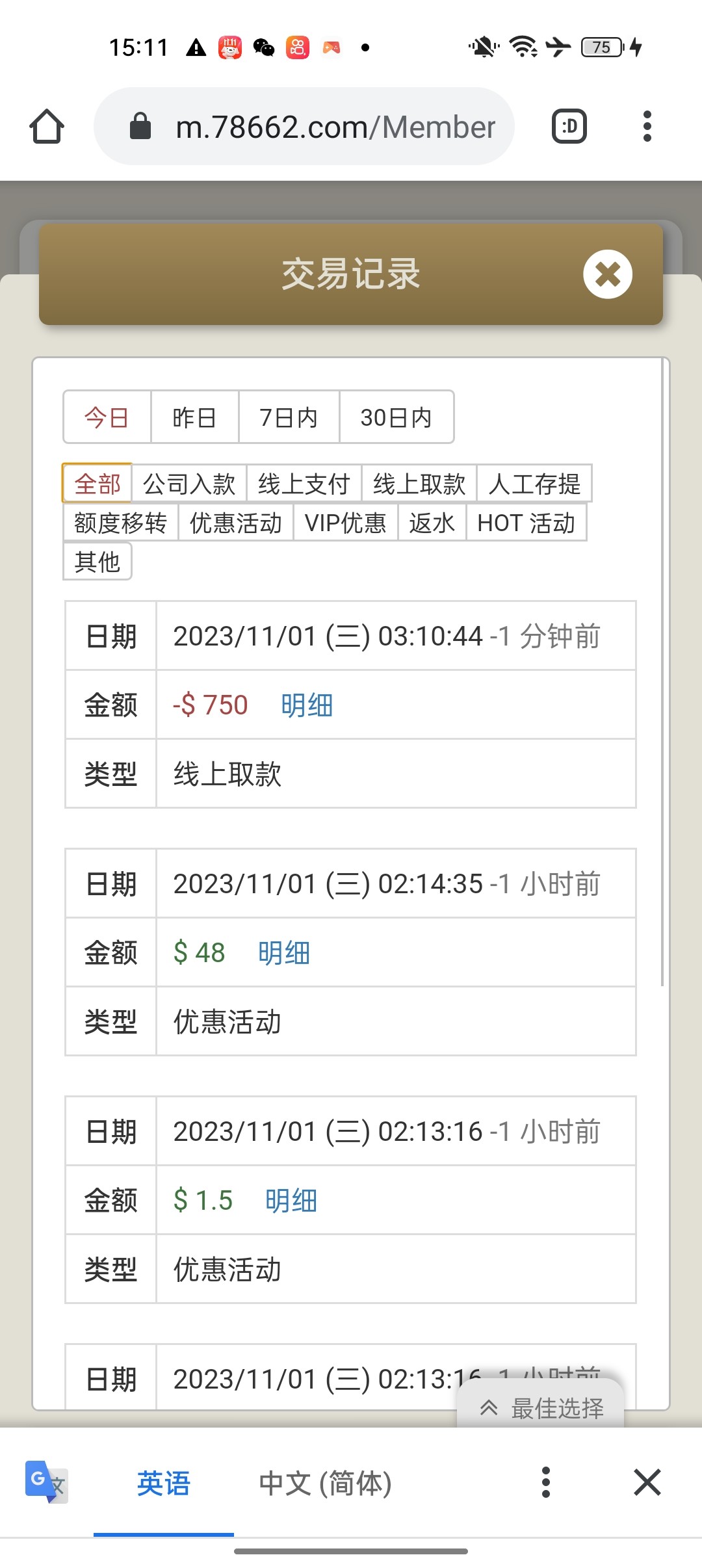Switch to 7日内 date range
This screenshot has height=1568, width=702.
(289, 417)
